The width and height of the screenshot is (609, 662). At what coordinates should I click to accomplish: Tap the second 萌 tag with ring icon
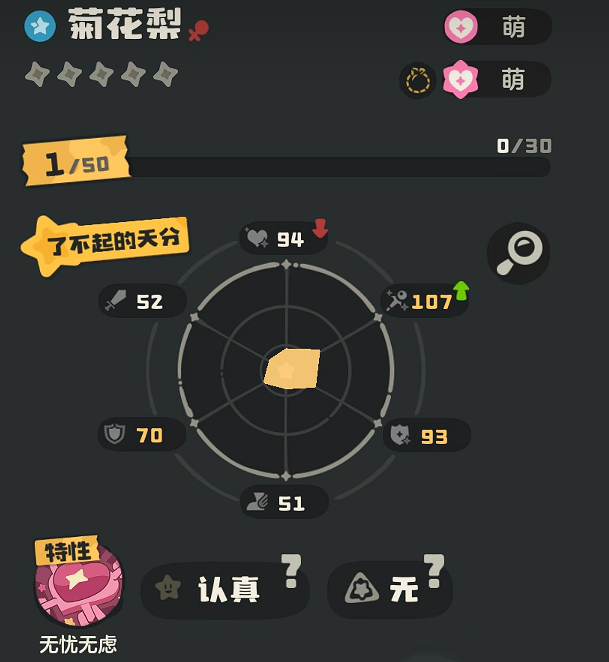pos(477,80)
